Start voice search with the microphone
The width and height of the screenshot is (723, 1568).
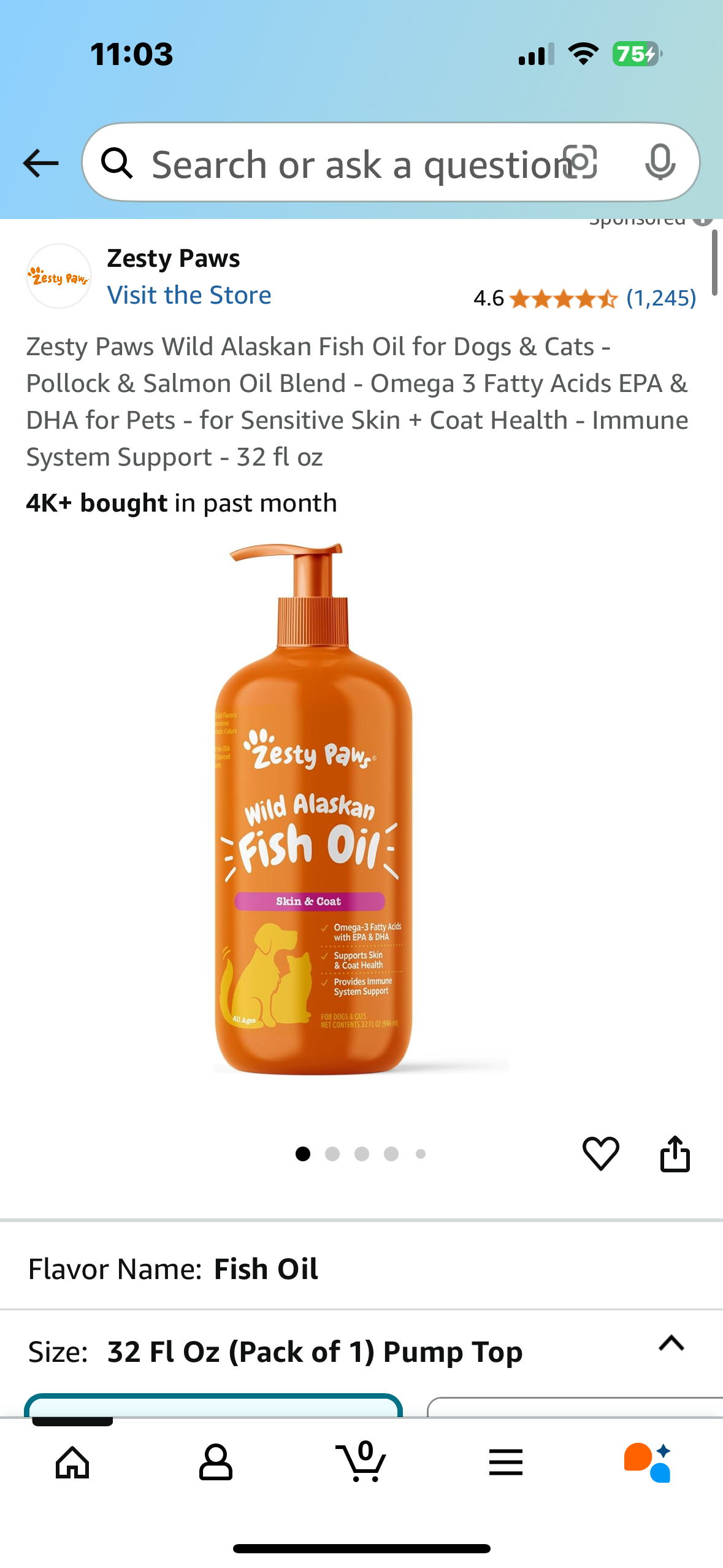click(660, 162)
